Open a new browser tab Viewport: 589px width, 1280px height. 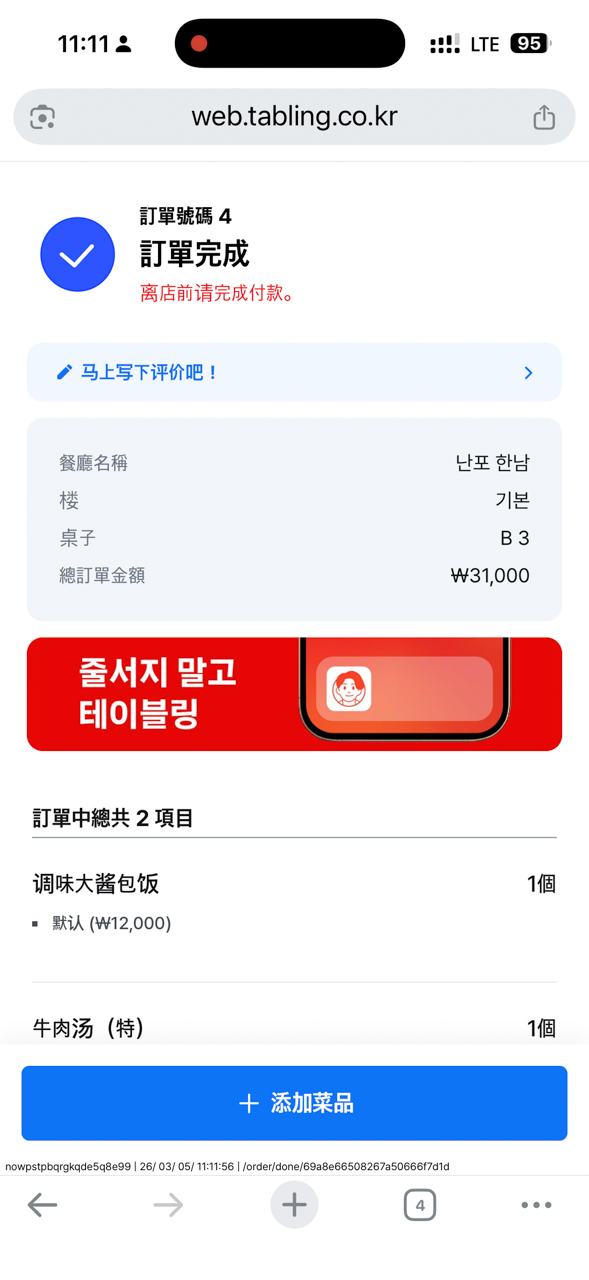click(294, 1205)
